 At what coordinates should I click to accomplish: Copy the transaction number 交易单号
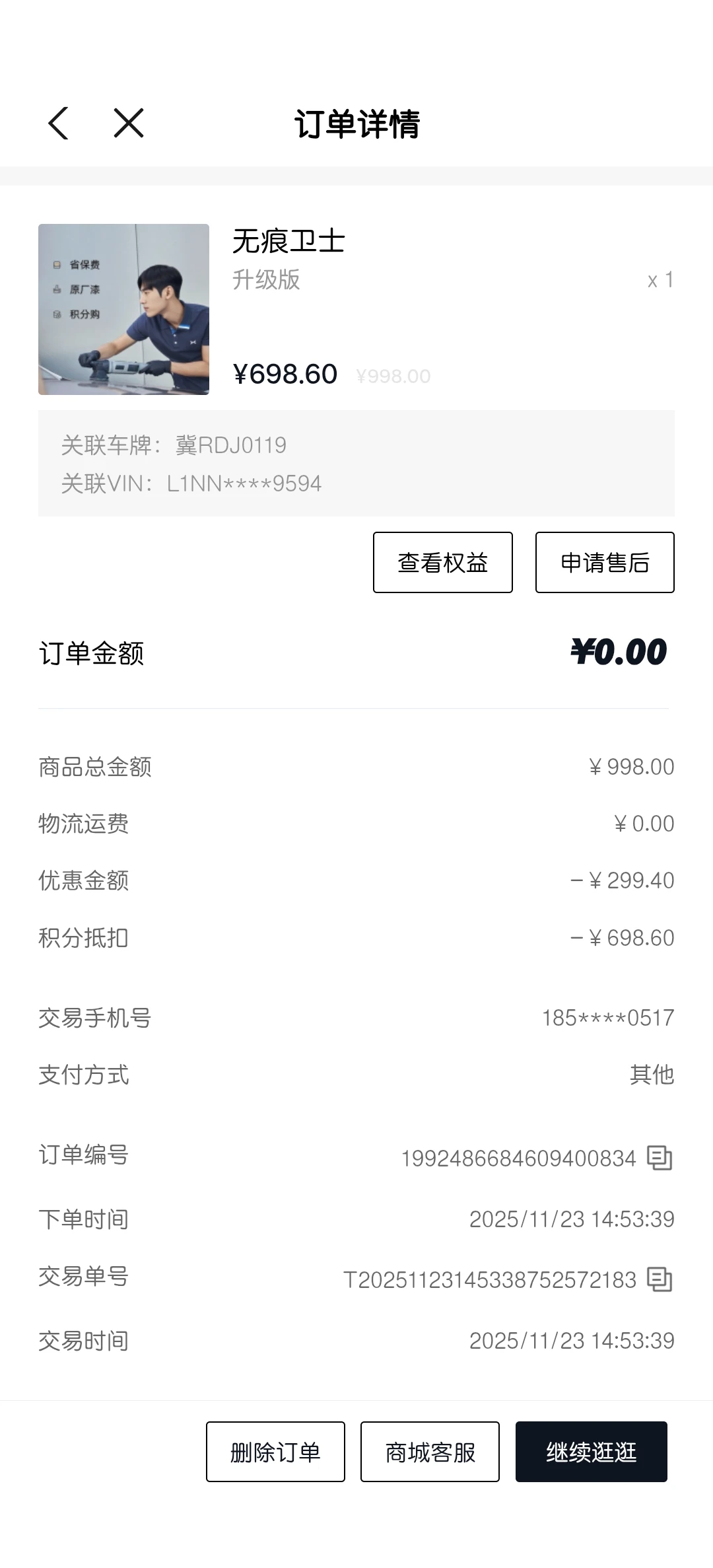pyautogui.click(x=659, y=1279)
